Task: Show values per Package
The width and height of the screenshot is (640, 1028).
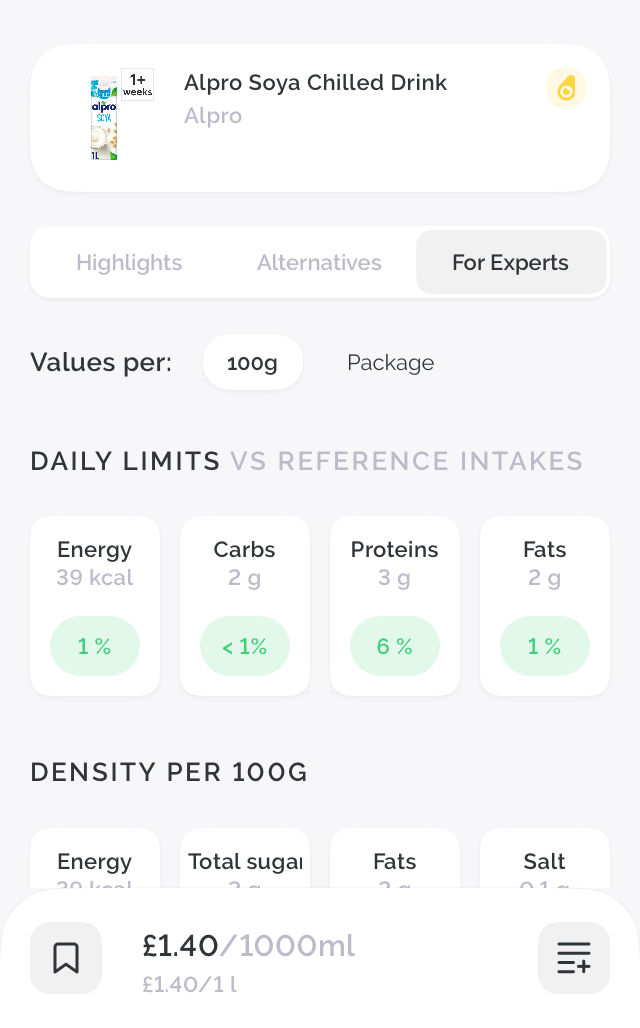Action: click(x=390, y=363)
